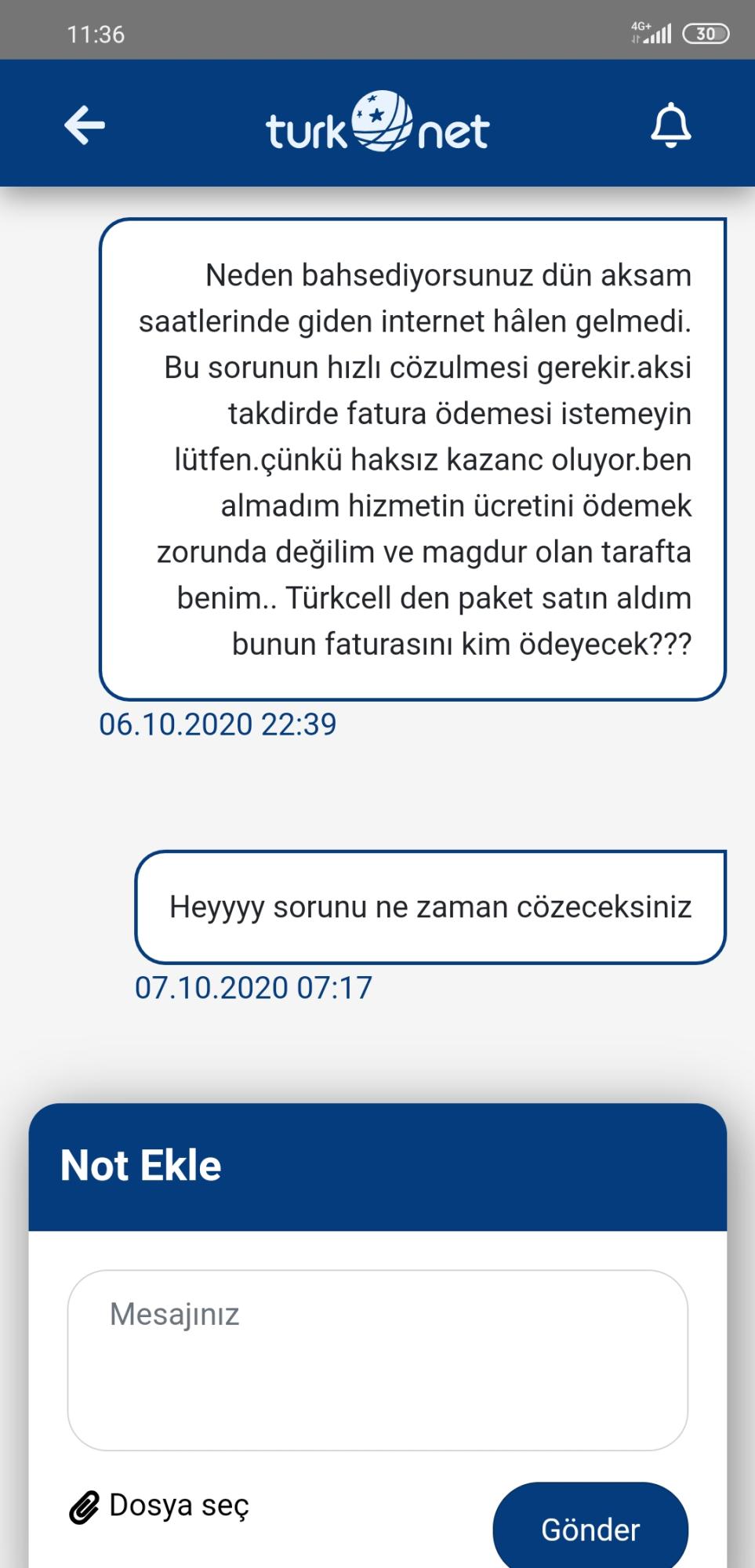Tap the Mesajınız message field
Screen dimensions: 755x1568
click(x=378, y=1360)
